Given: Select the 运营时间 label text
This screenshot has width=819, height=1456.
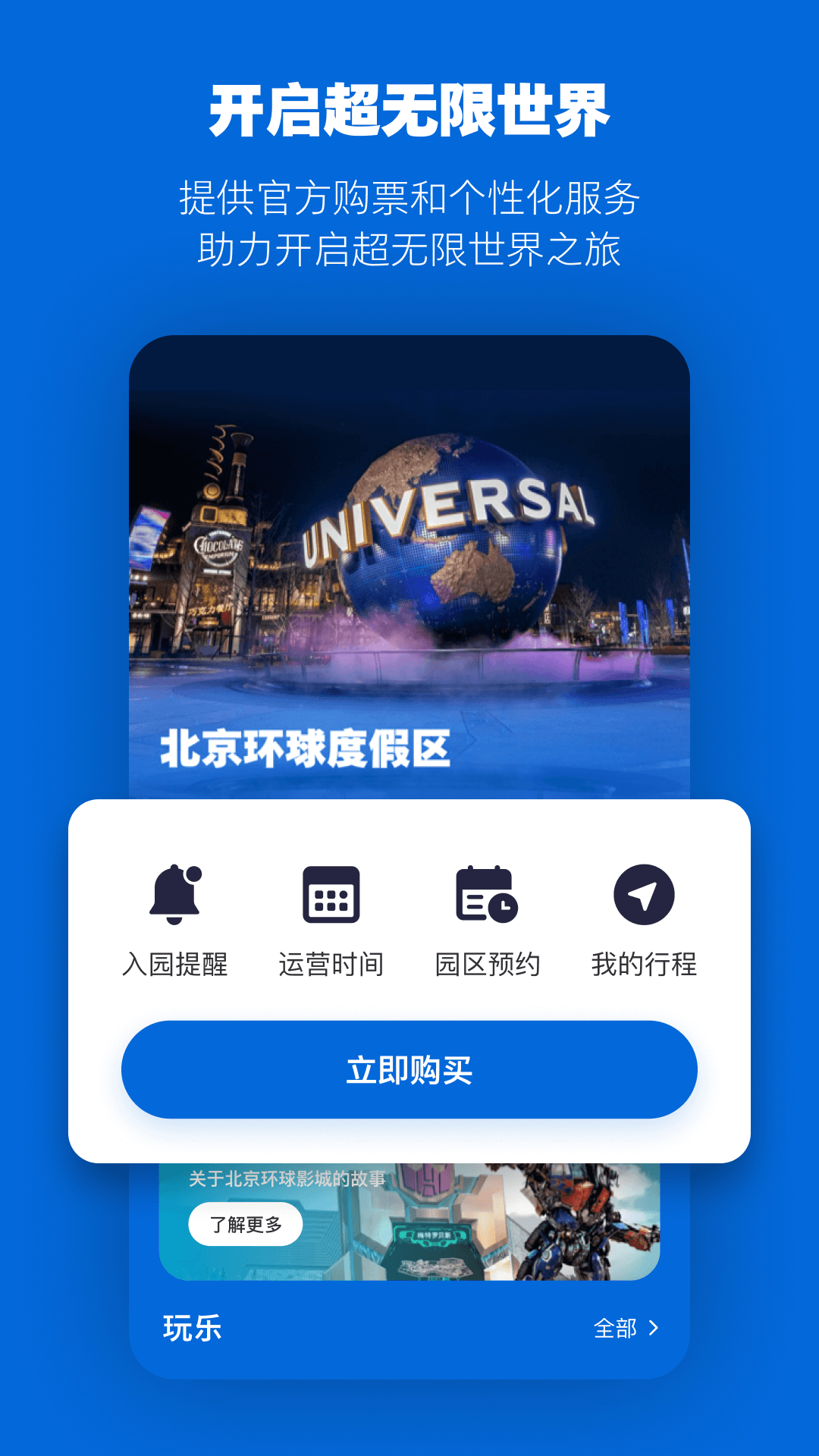Looking at the screenshot, I should coord(330,965).
